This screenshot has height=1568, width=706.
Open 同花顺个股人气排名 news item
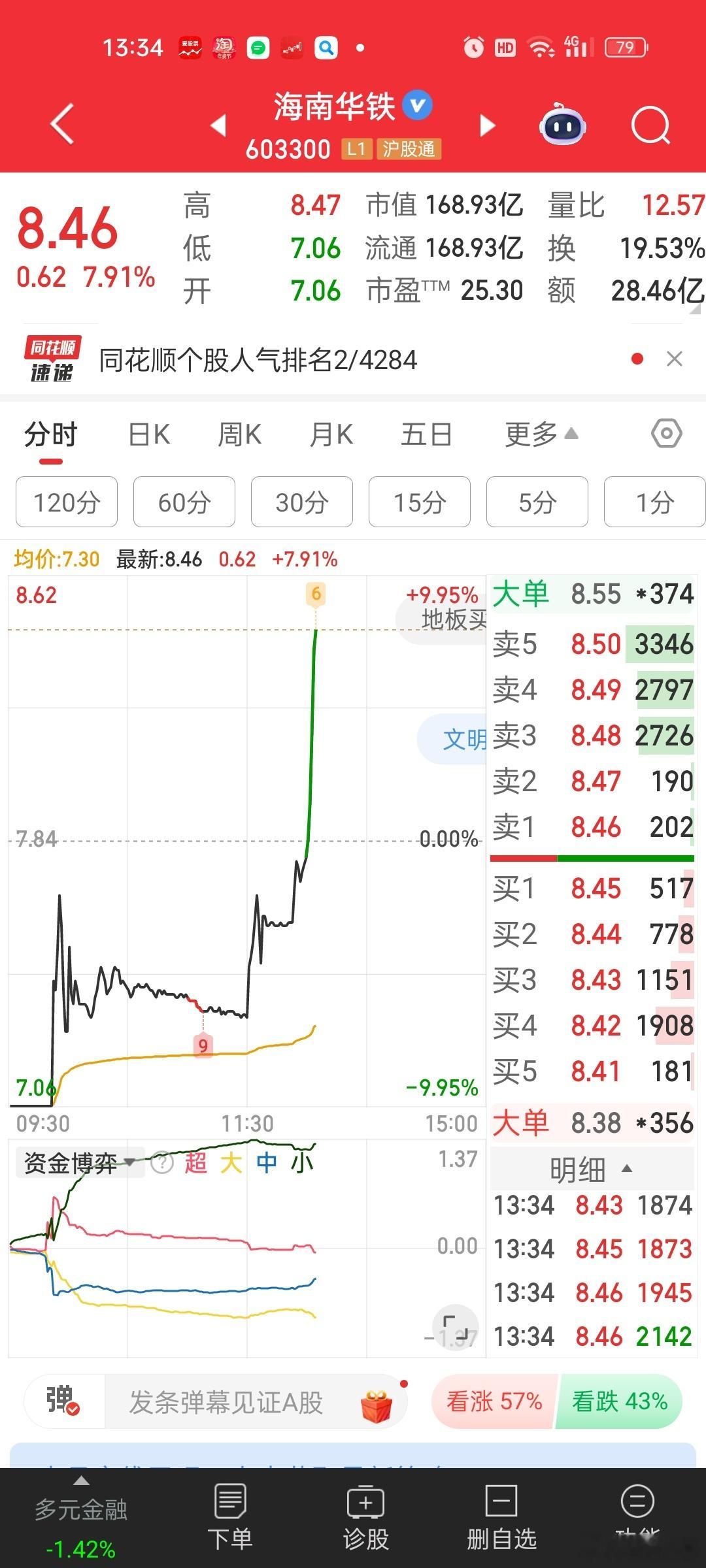pos(258,360)
